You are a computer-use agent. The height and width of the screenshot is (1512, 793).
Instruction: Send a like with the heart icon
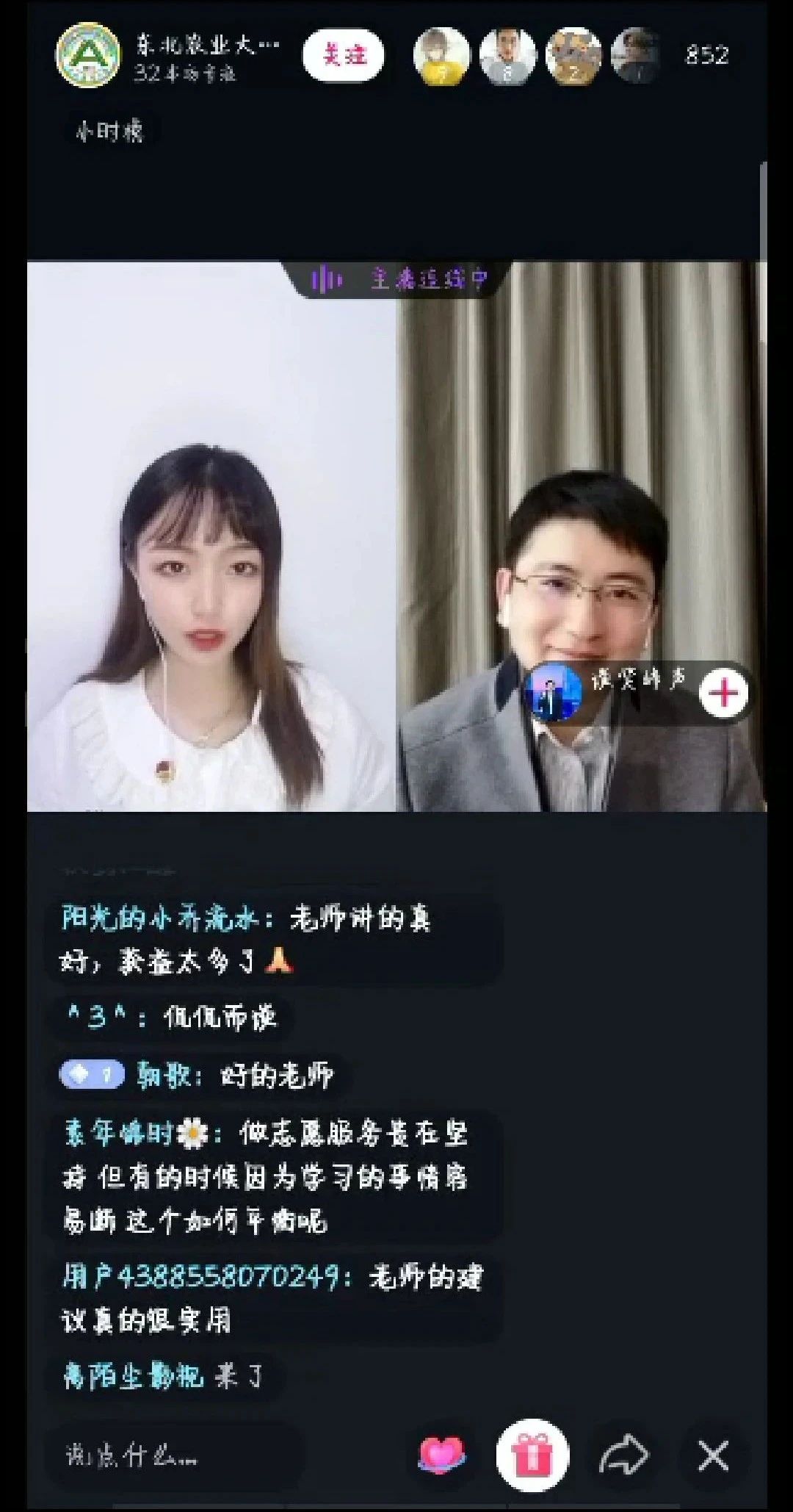441,1455
